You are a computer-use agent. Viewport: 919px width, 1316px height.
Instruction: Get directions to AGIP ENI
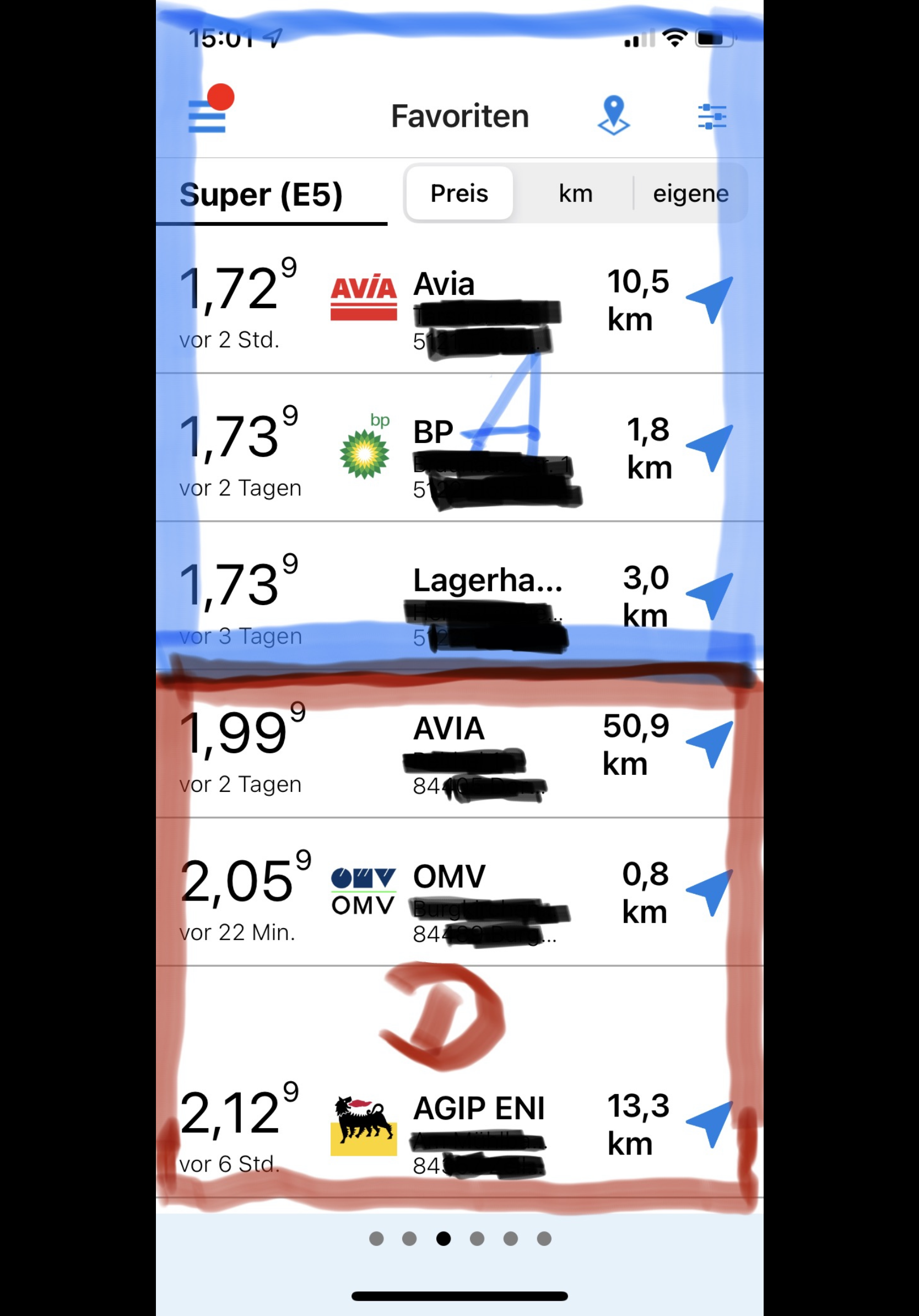tap(710, 1124)
